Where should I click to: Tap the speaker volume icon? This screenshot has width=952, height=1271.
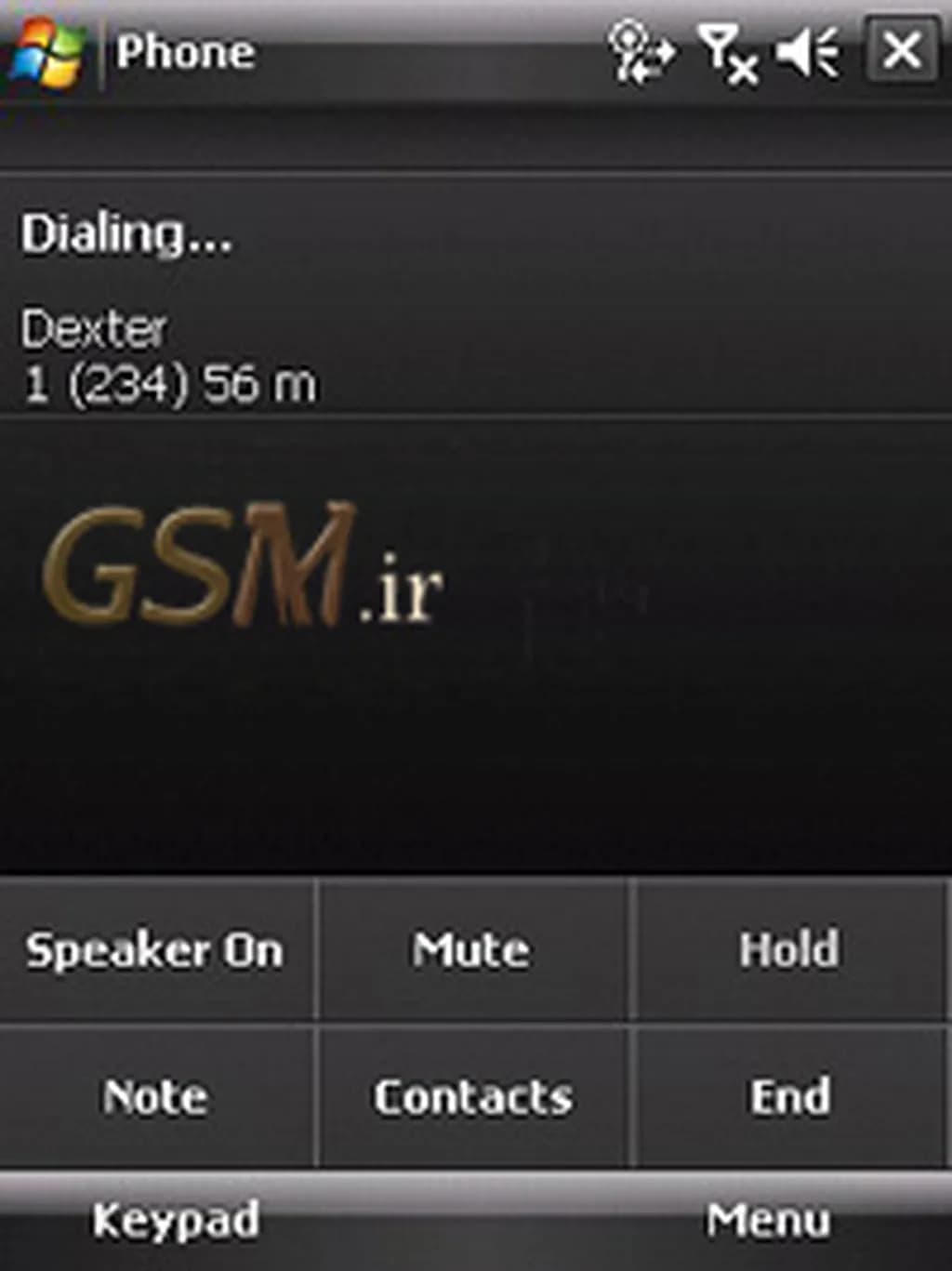coord(808,52)
